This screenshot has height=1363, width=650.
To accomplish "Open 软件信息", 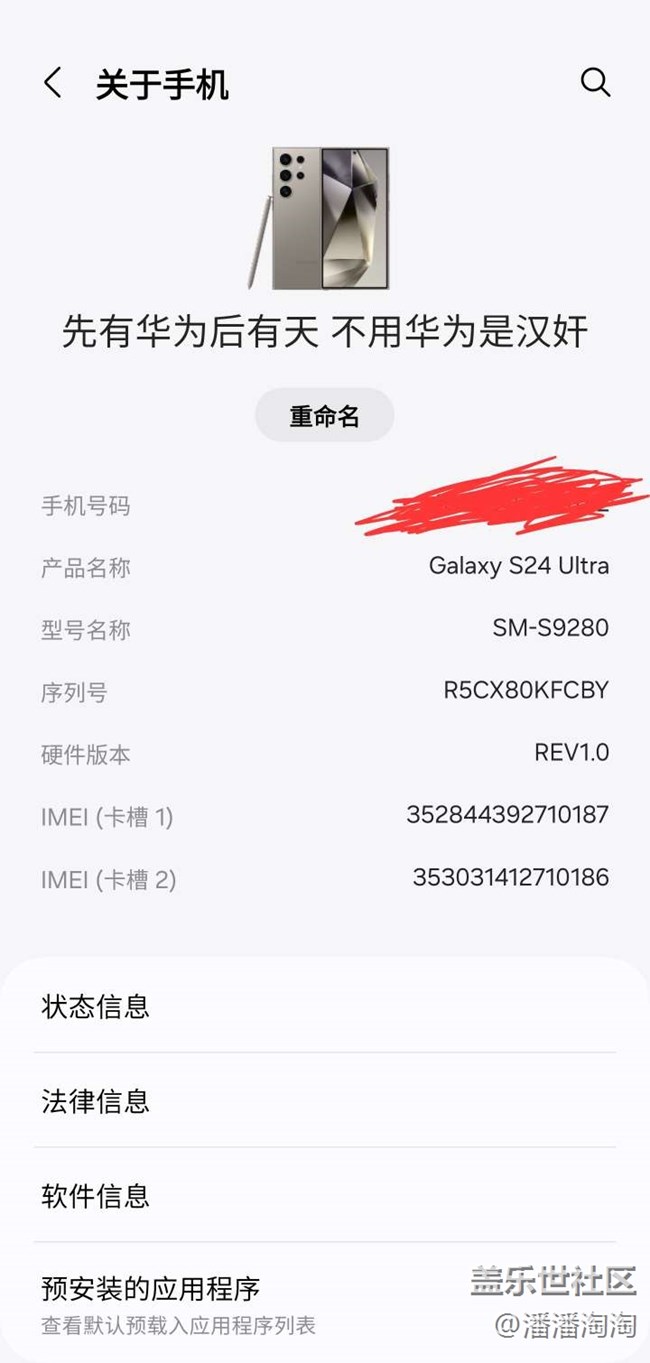I will (x=325, y=1195).
